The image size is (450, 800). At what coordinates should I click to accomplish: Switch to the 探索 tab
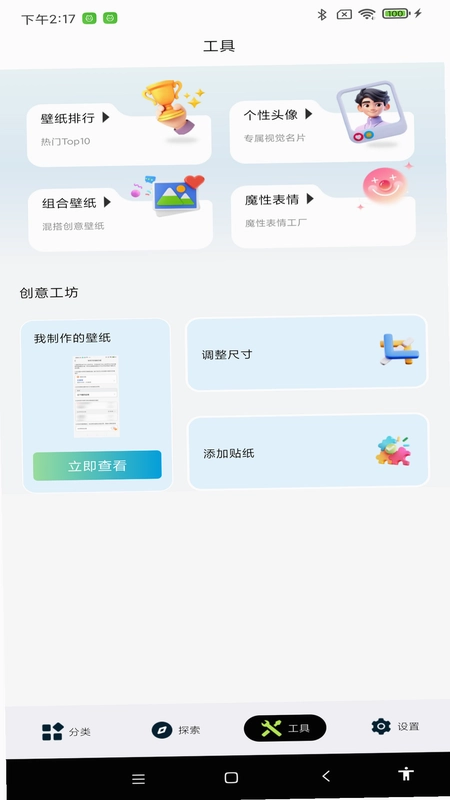click(x=176, y=730)
